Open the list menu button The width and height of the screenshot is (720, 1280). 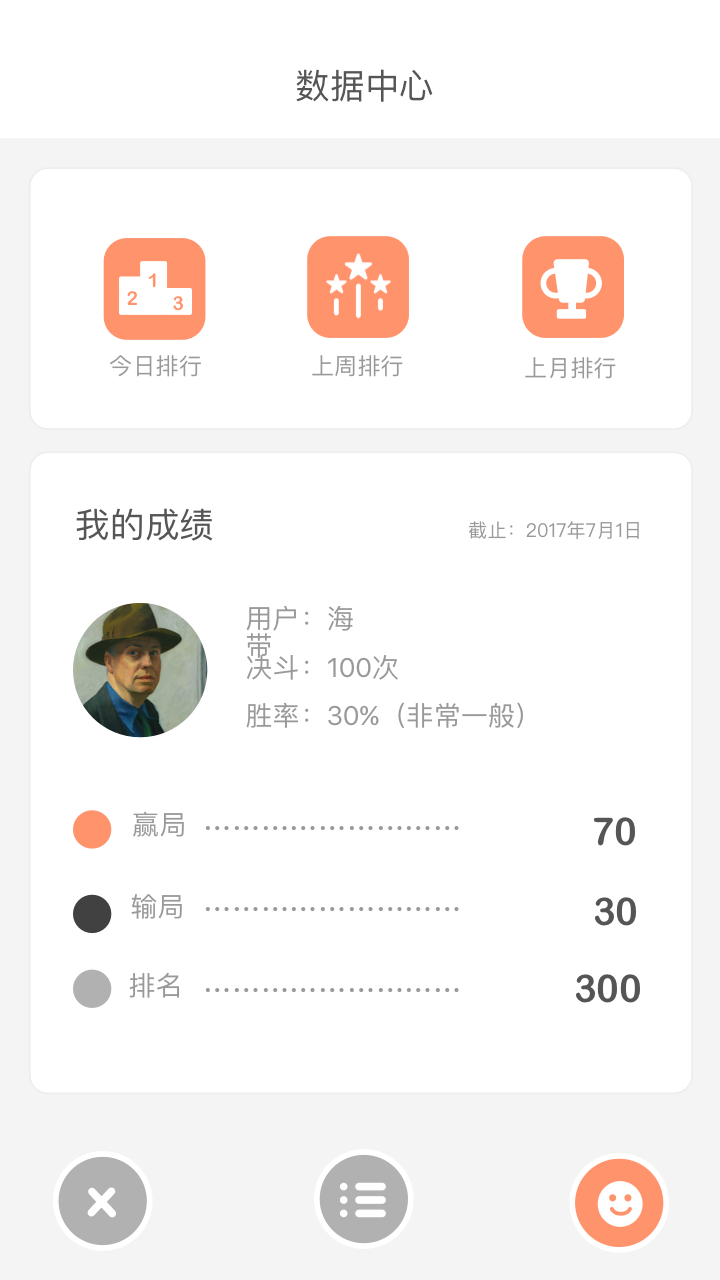(x=363, y=1198)
